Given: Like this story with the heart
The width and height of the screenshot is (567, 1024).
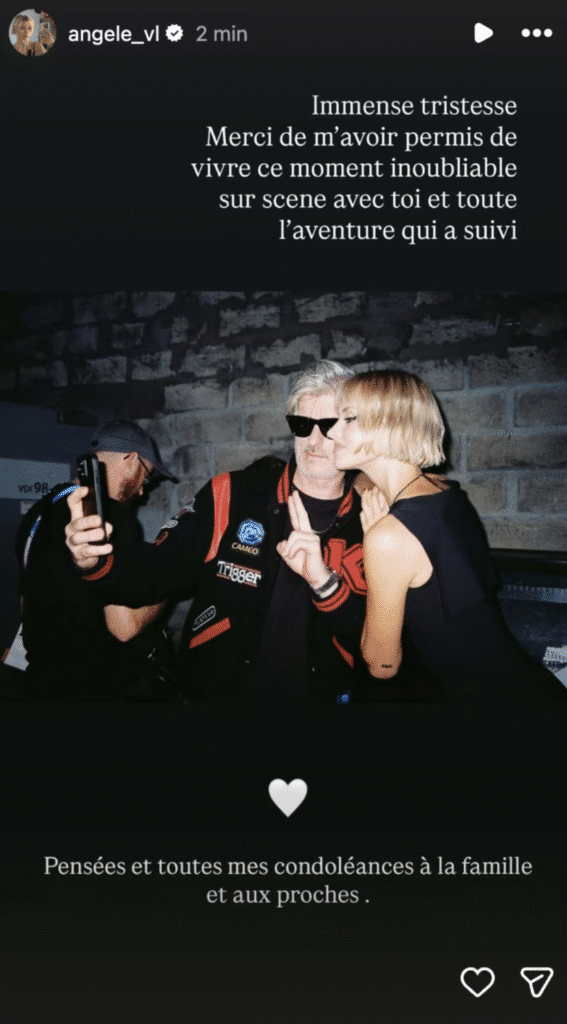Looking at the screenshot, I should pyautogui.click(x=478, y=982).
